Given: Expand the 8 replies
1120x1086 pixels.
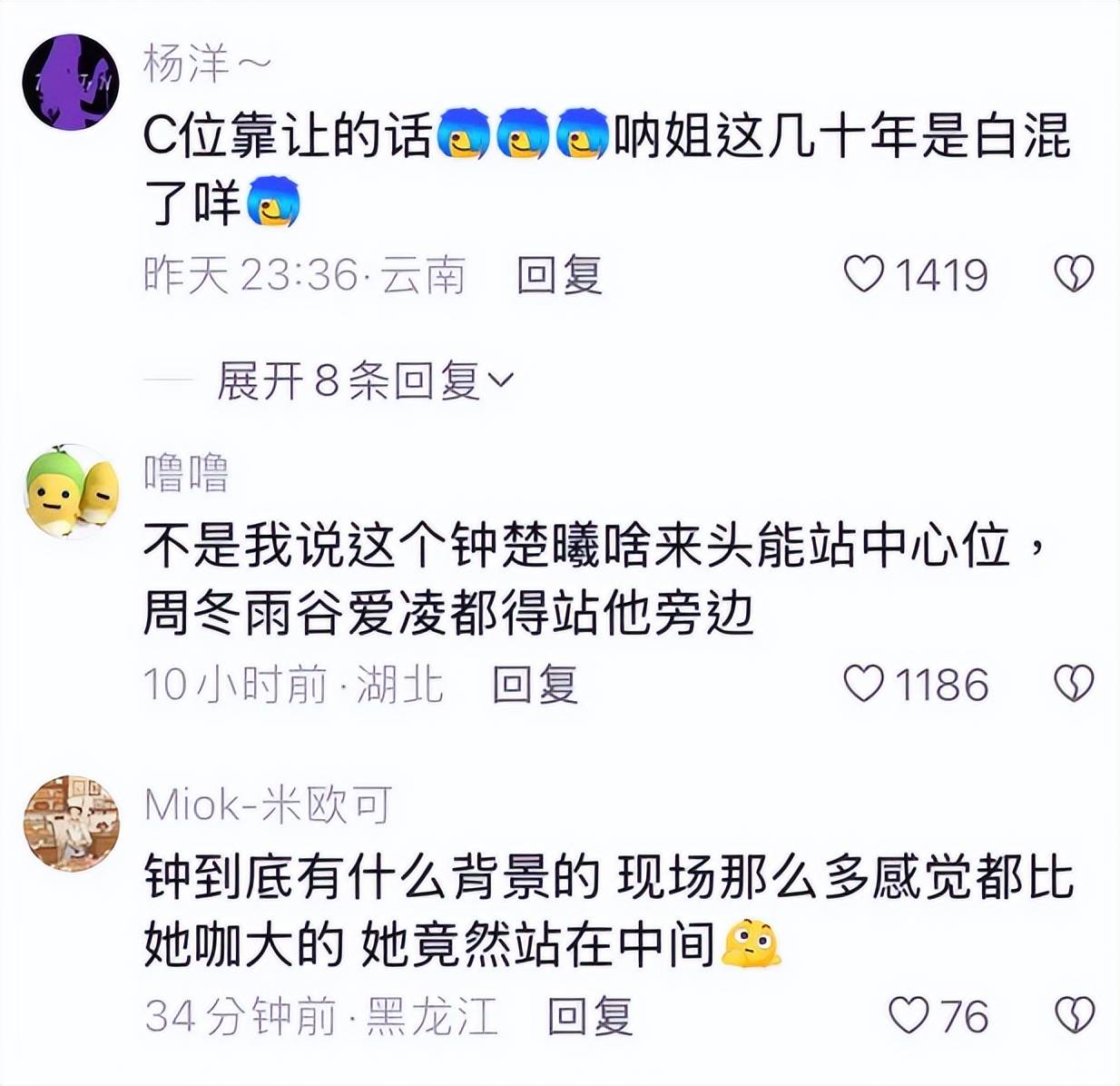Looking at the screenshot, I should [365, 380].
